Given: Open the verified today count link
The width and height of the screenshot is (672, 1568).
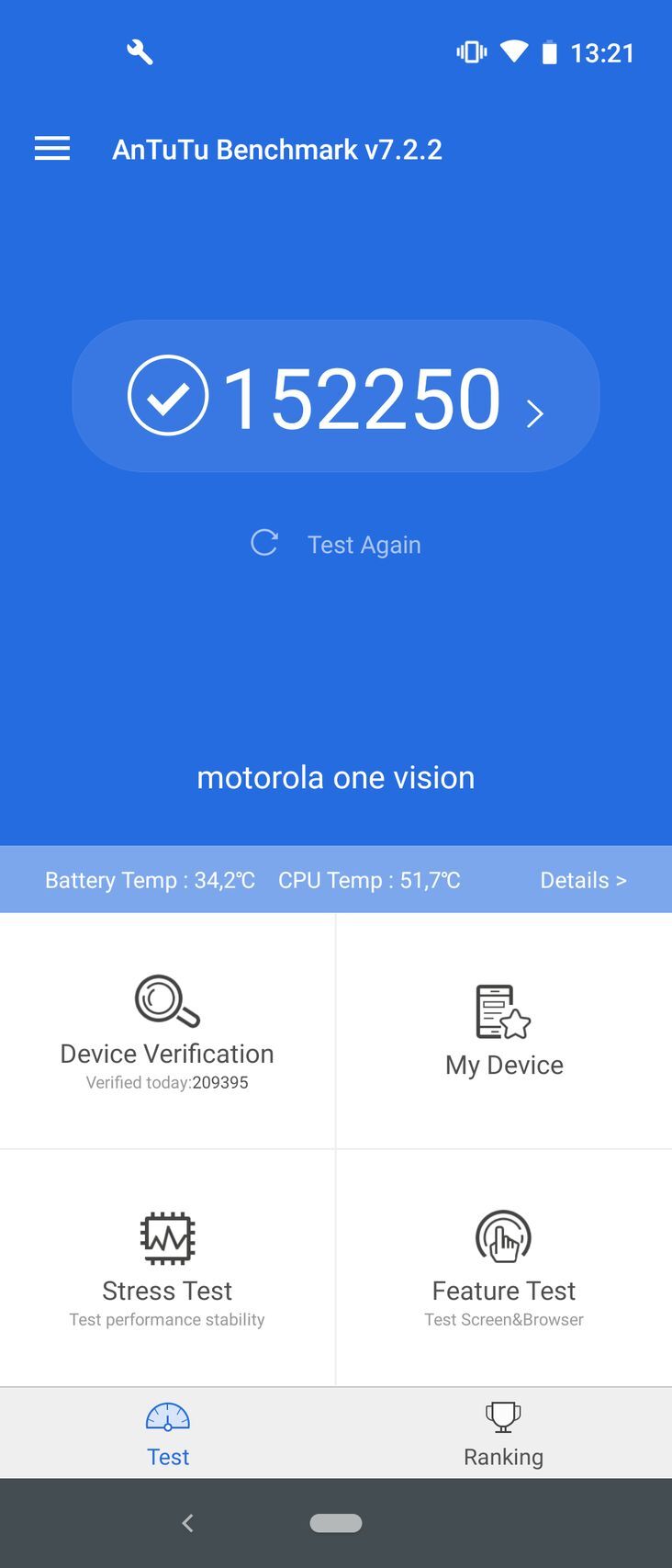Looking at the screenshot, I should [x=166, y=1082].
